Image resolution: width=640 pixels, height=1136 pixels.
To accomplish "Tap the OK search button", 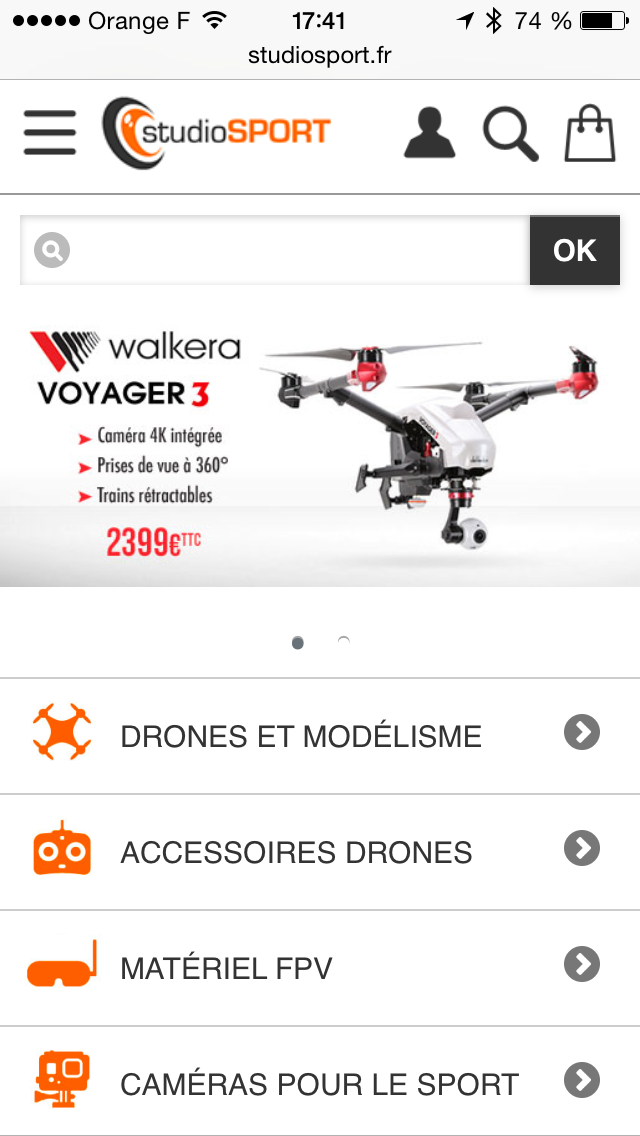I will tap(575, 251).
